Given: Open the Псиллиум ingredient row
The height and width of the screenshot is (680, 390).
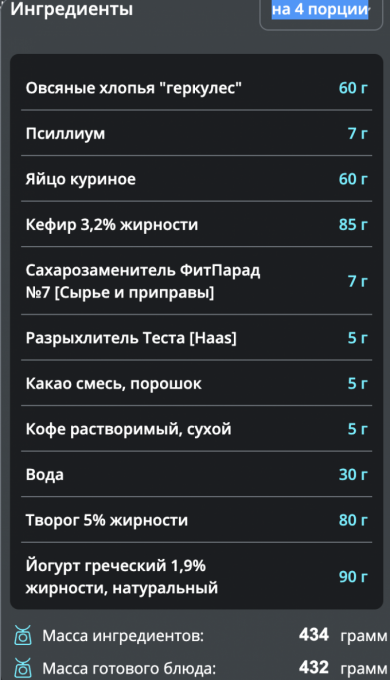Looking at the screenshot, I should pos(197,133).
